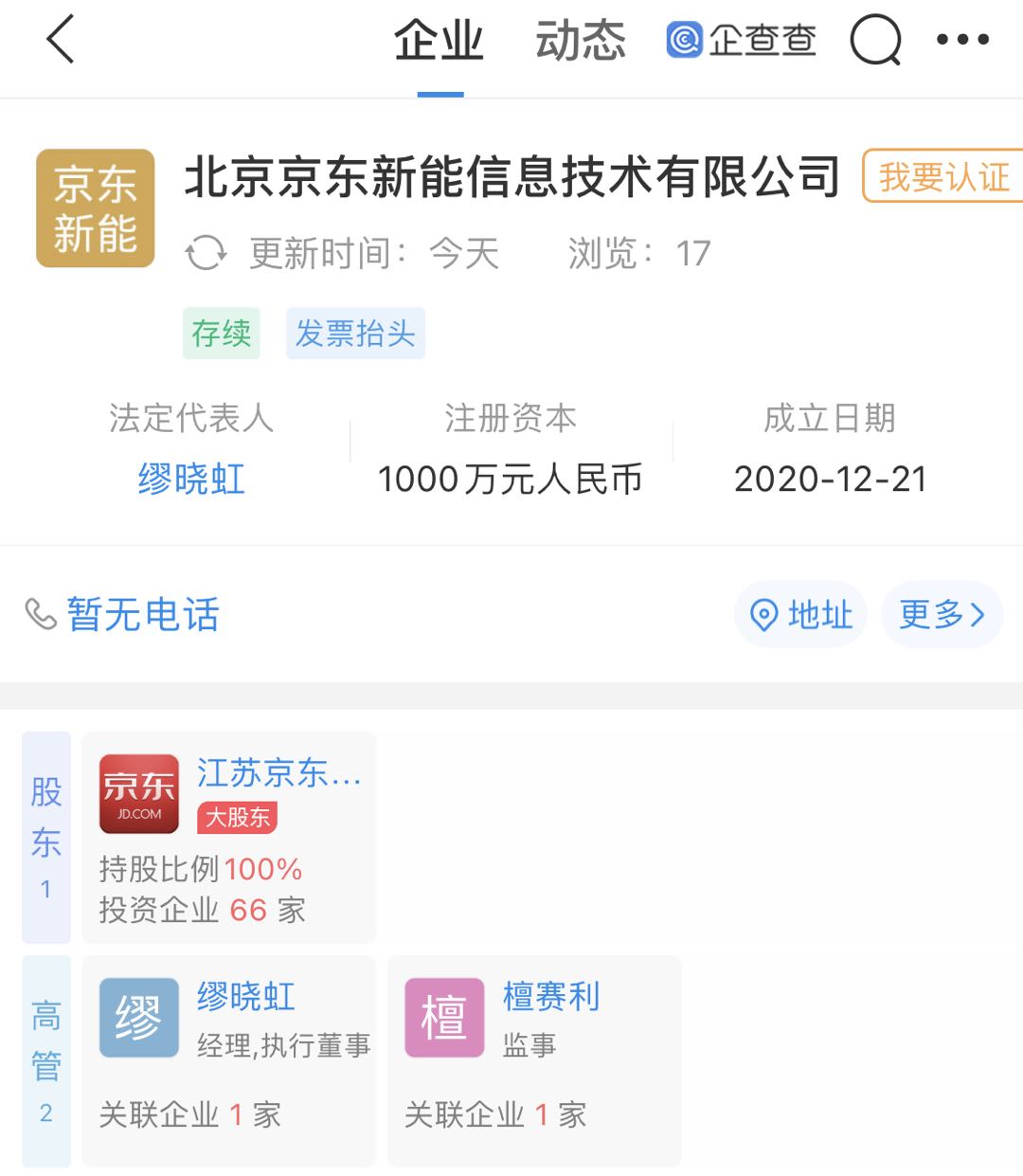Click the 缪 avatar of 缪晓虹
The image size is (1023, 1176).
coord(138,1018)
